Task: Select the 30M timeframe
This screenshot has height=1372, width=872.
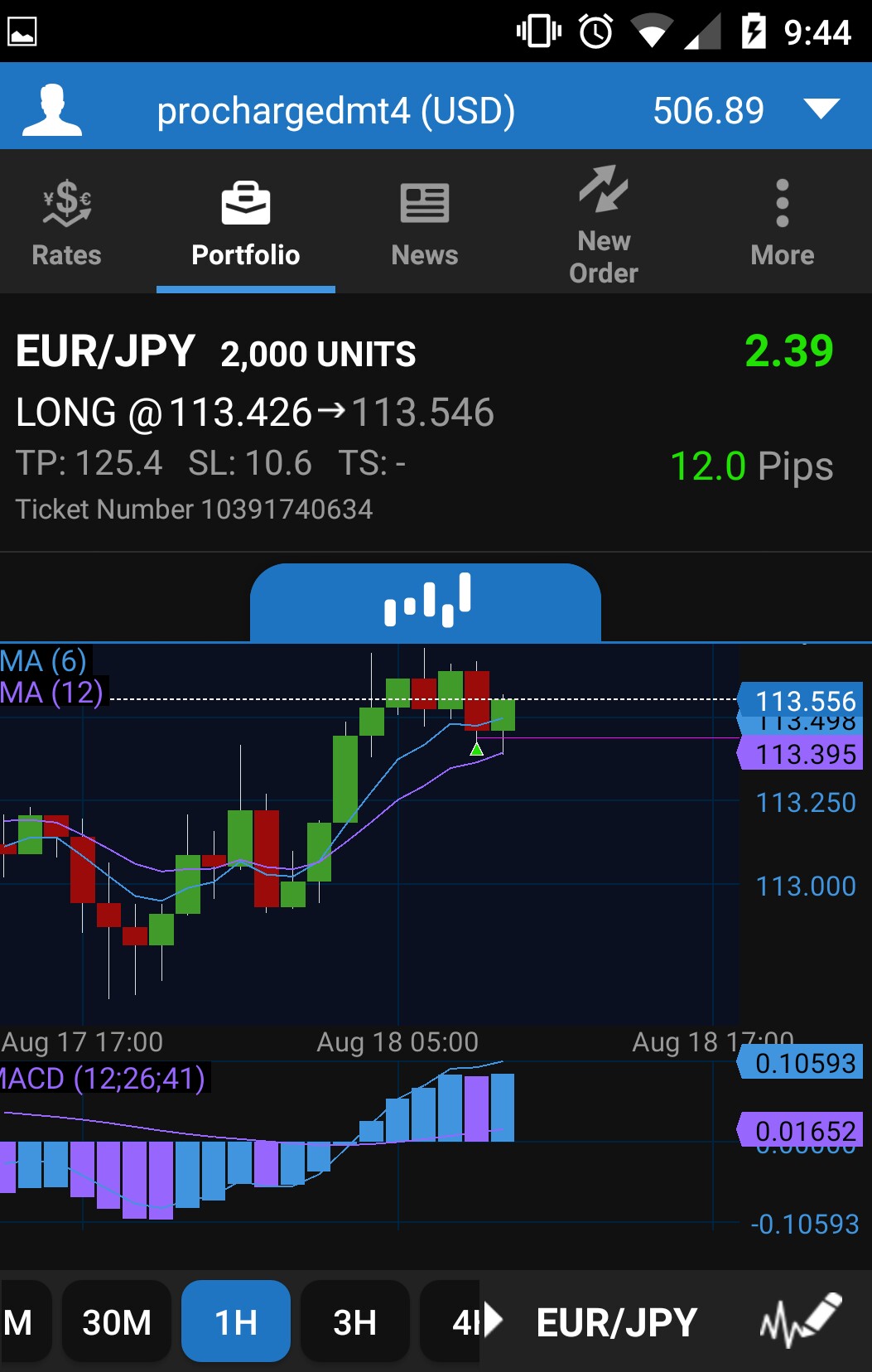Action: 117,1321
